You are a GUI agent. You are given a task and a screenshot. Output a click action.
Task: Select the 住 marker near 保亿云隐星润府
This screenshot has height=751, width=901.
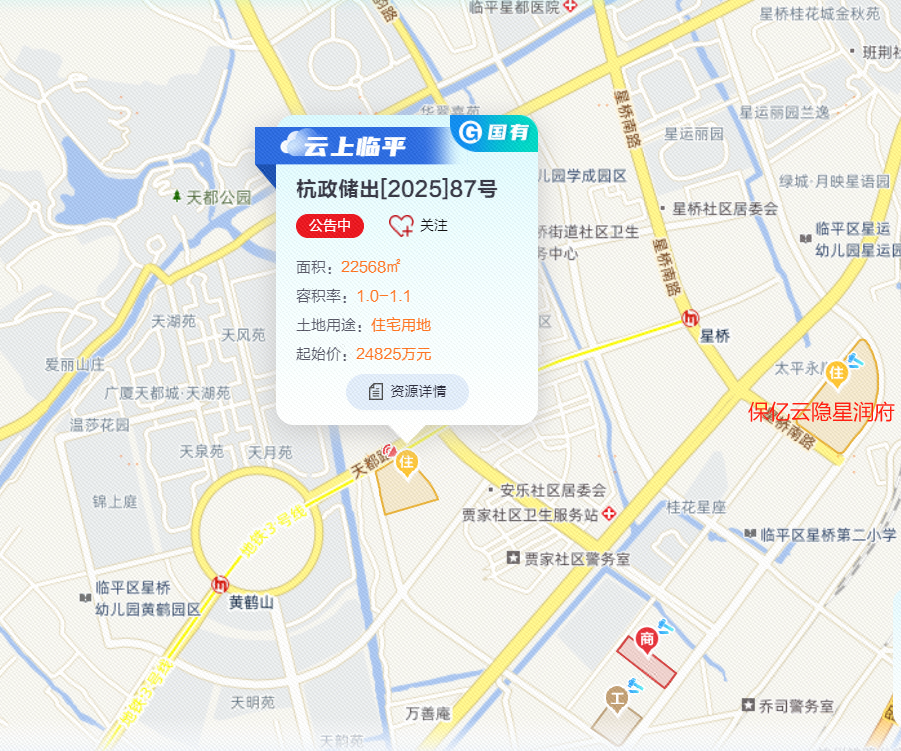[x=837, y=374]
